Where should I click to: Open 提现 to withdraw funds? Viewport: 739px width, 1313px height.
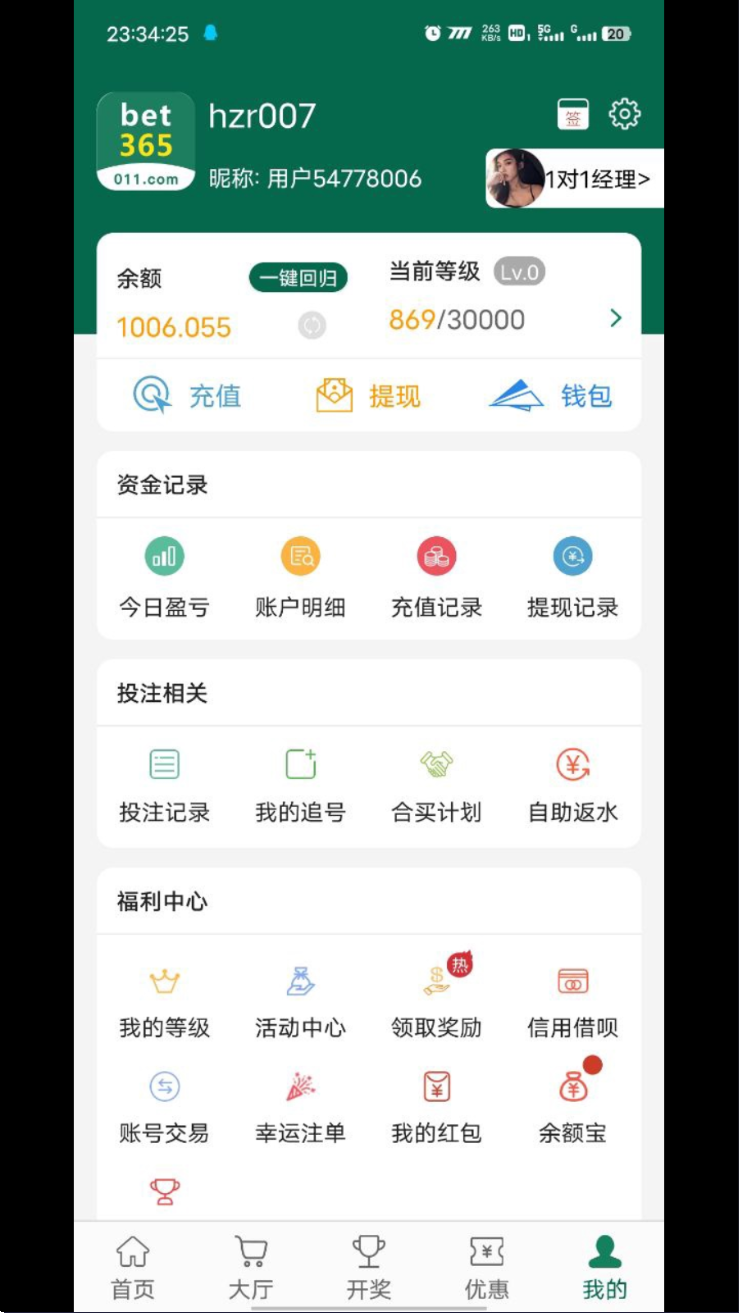368,396
